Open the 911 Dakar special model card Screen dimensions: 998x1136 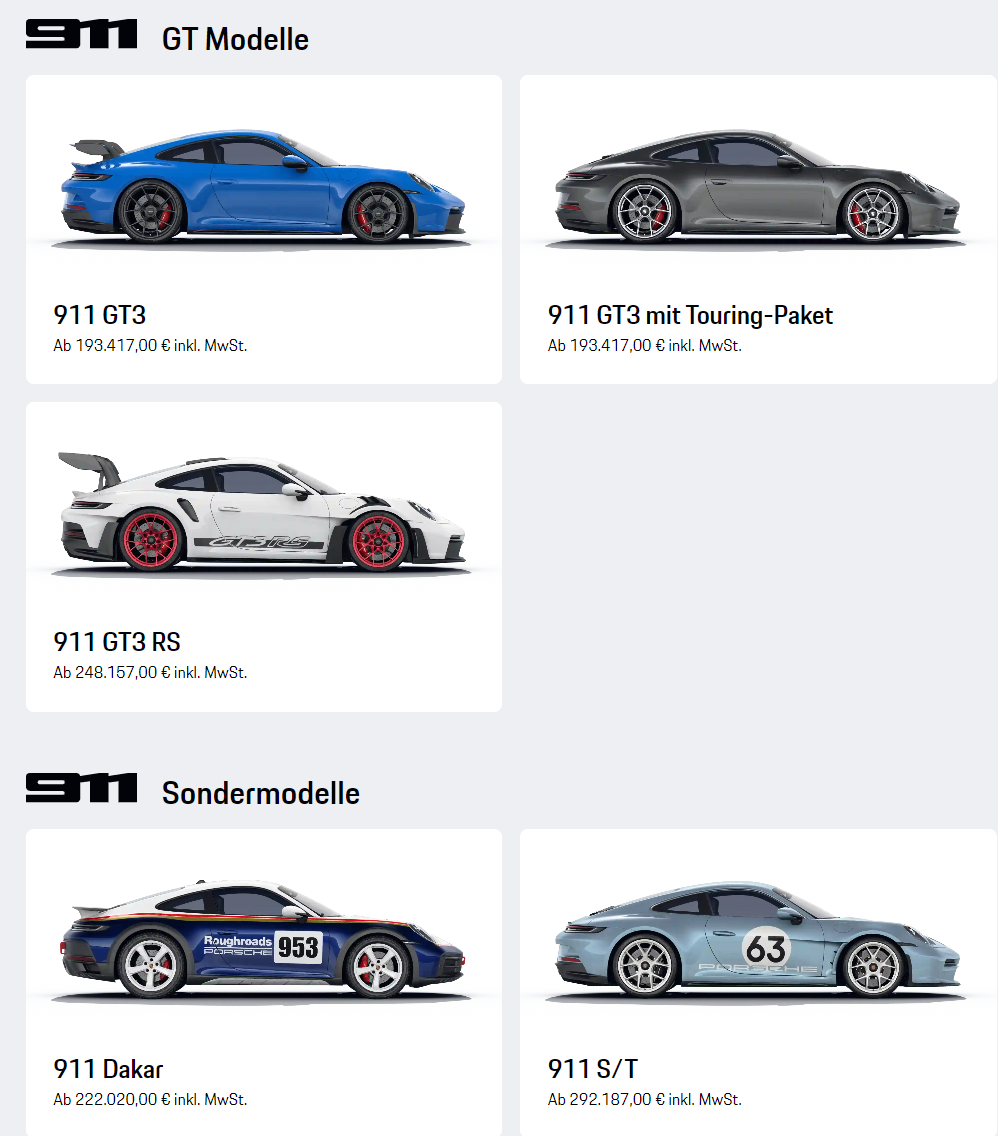point(263,980)
